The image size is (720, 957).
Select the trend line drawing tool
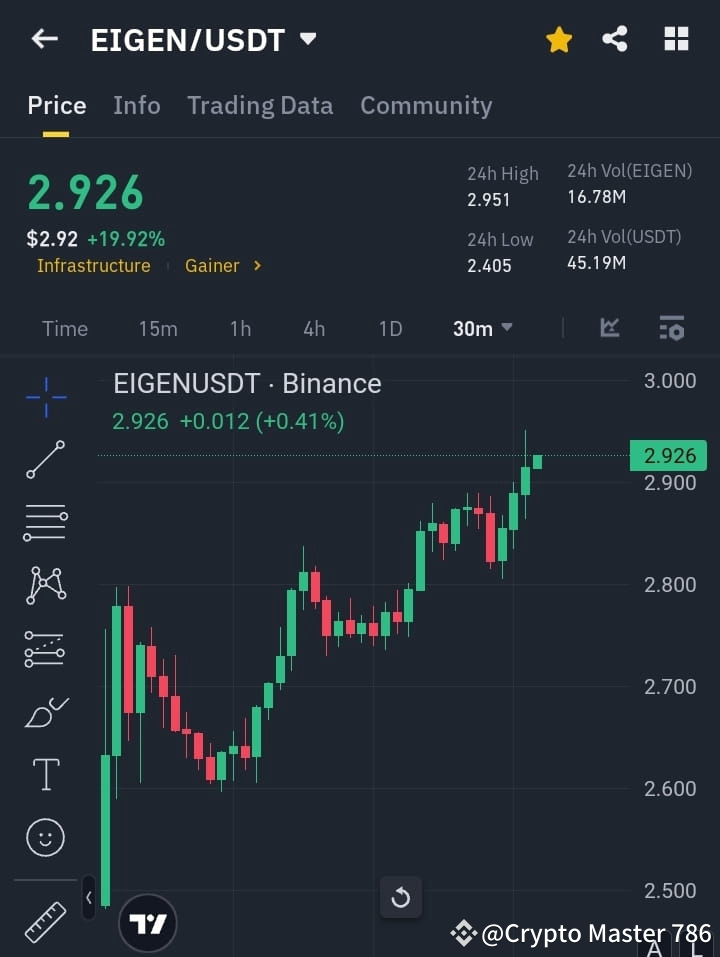pyautogui.click(x=44, y=461)
